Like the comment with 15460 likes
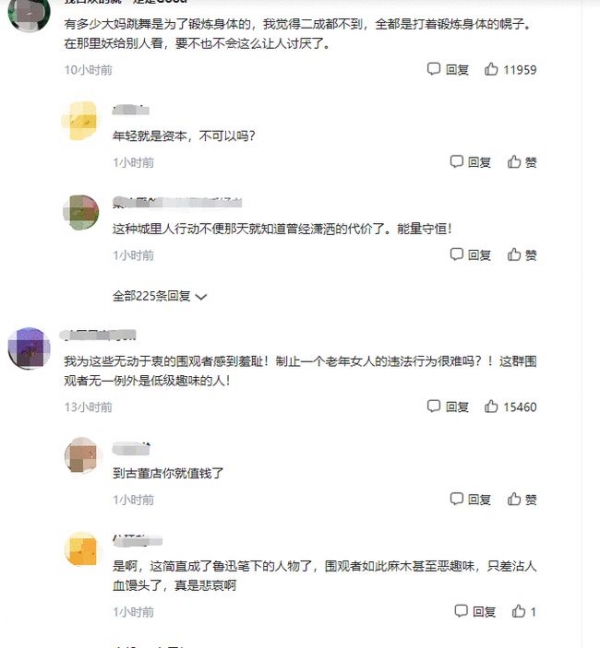Viewport: 600px width, 648px height. pos(510,407)
